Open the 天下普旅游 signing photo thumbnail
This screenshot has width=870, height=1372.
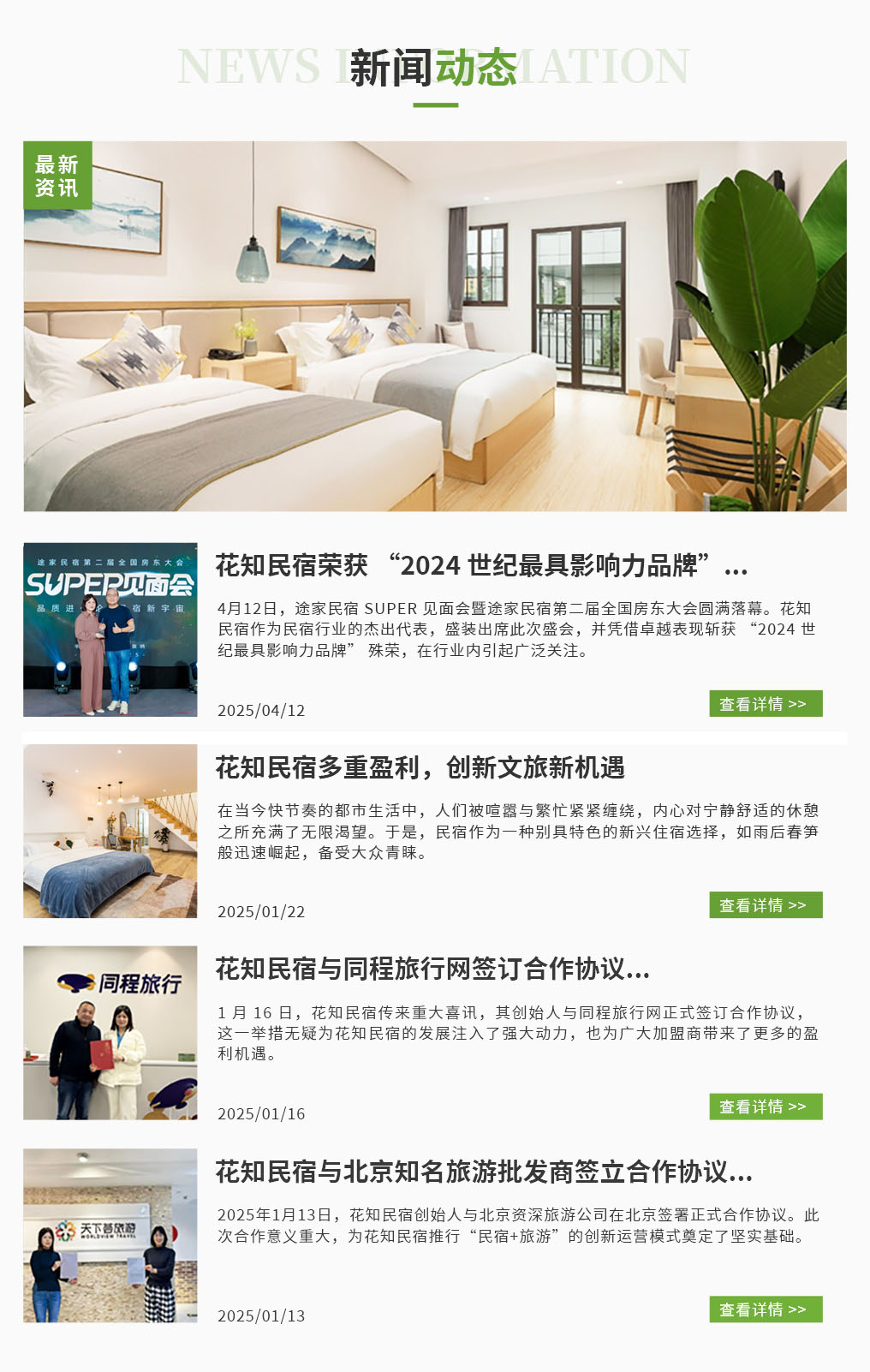110,1235
